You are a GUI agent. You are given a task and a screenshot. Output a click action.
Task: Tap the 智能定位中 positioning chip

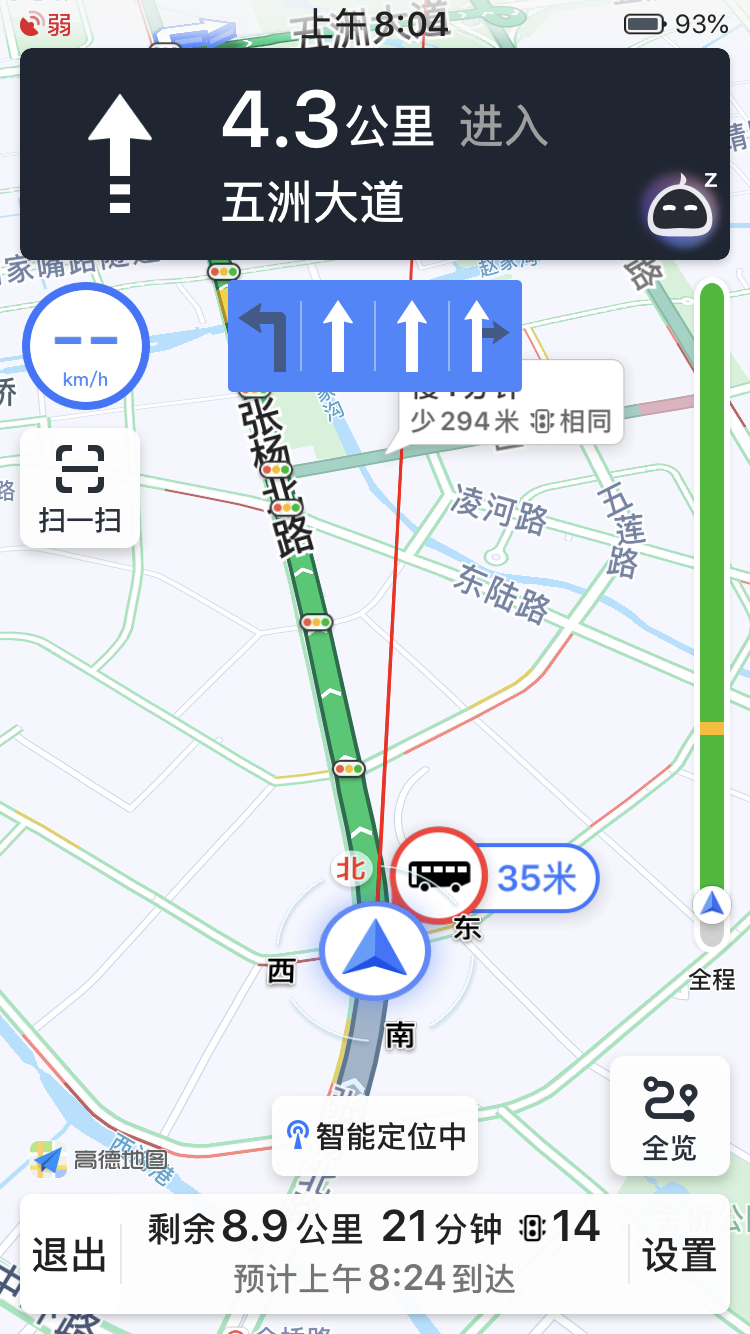pos(375,1136)
